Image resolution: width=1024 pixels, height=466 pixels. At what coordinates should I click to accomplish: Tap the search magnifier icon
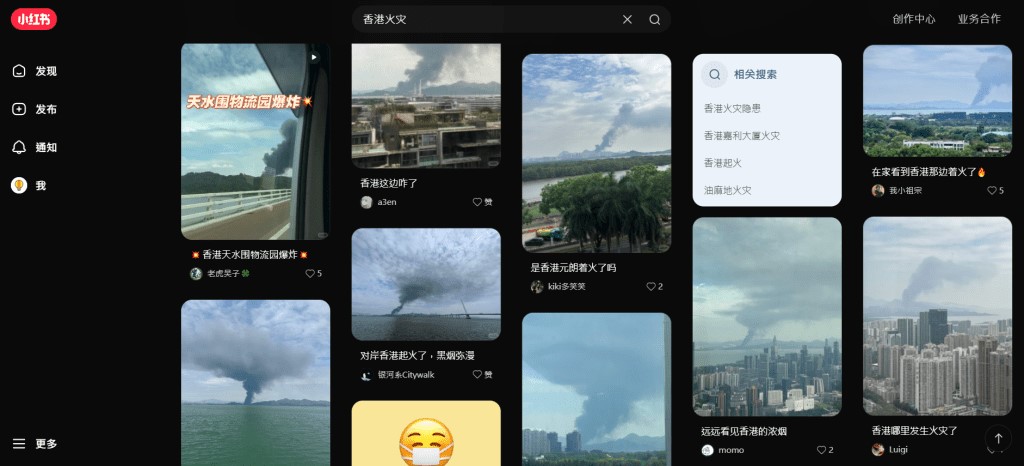pyautogui.click(x=655, y=19)
